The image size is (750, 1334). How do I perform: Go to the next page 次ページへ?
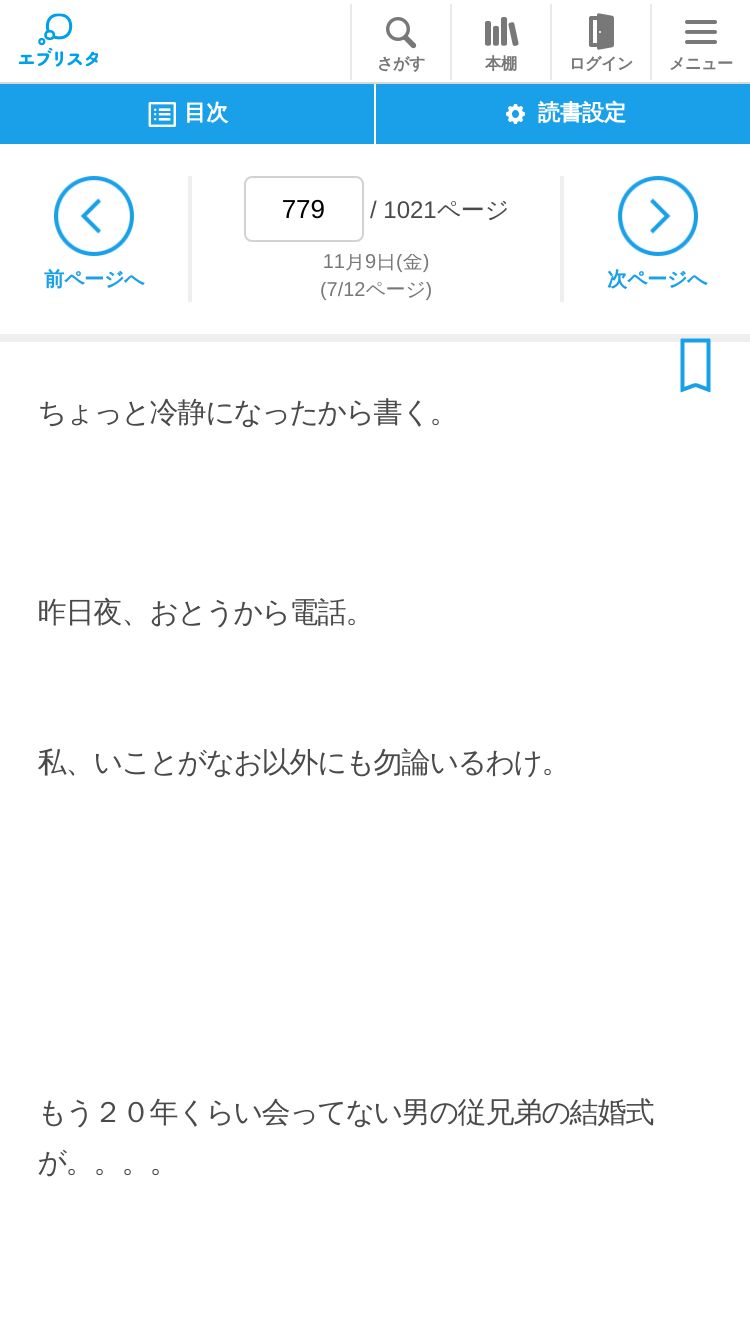[657, 233]
